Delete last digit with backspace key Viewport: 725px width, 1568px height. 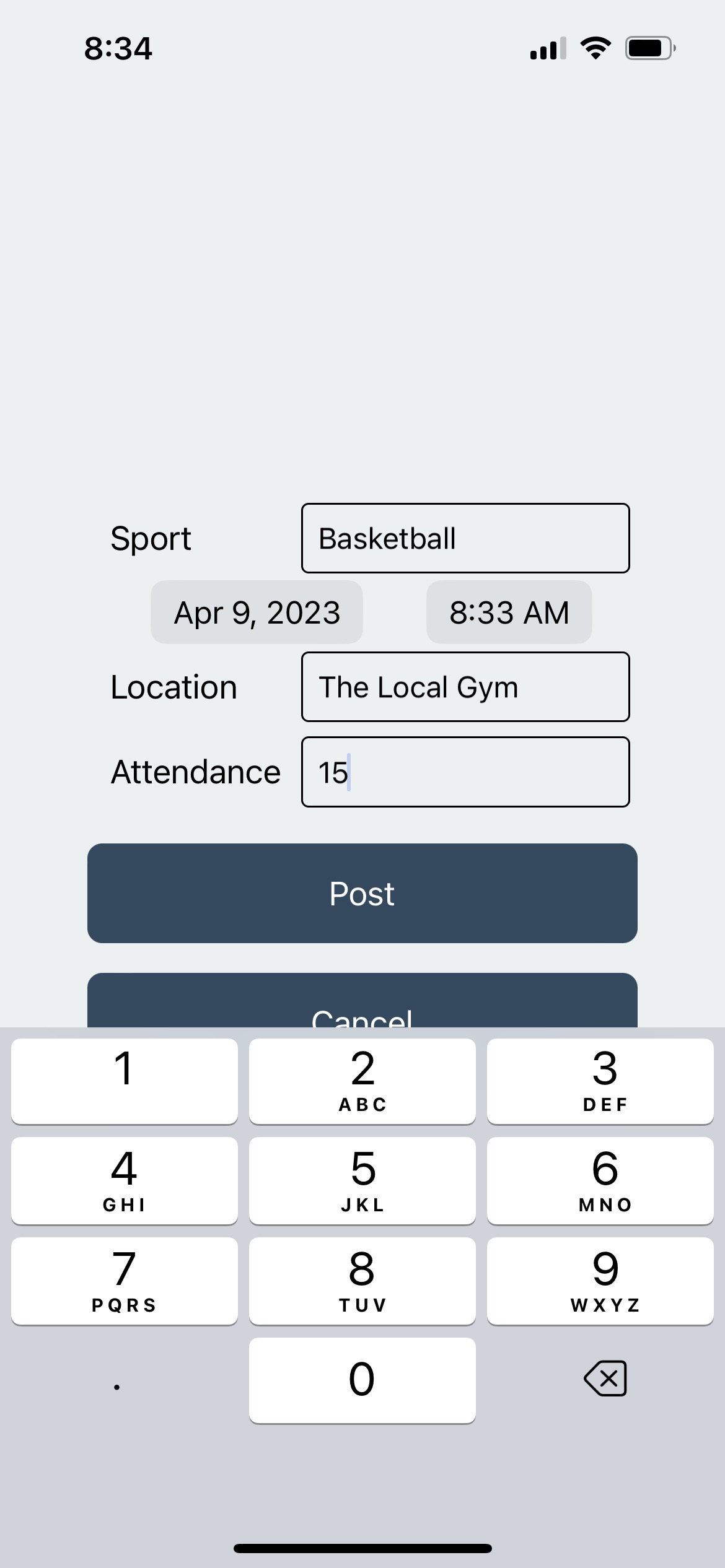[605, 1379]
